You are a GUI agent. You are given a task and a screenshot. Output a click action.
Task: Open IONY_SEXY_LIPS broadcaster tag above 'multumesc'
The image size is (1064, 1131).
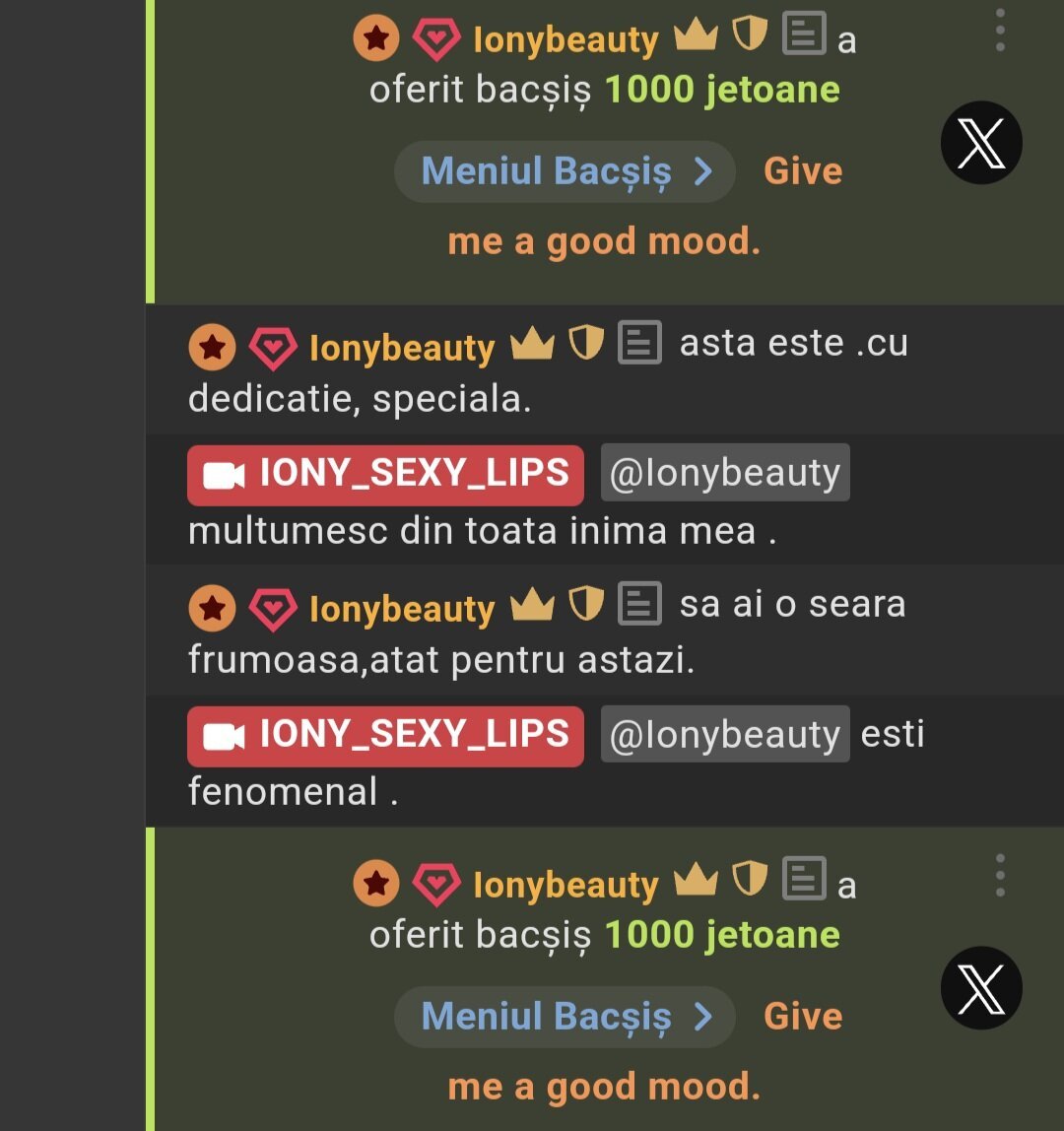[385, 474]
